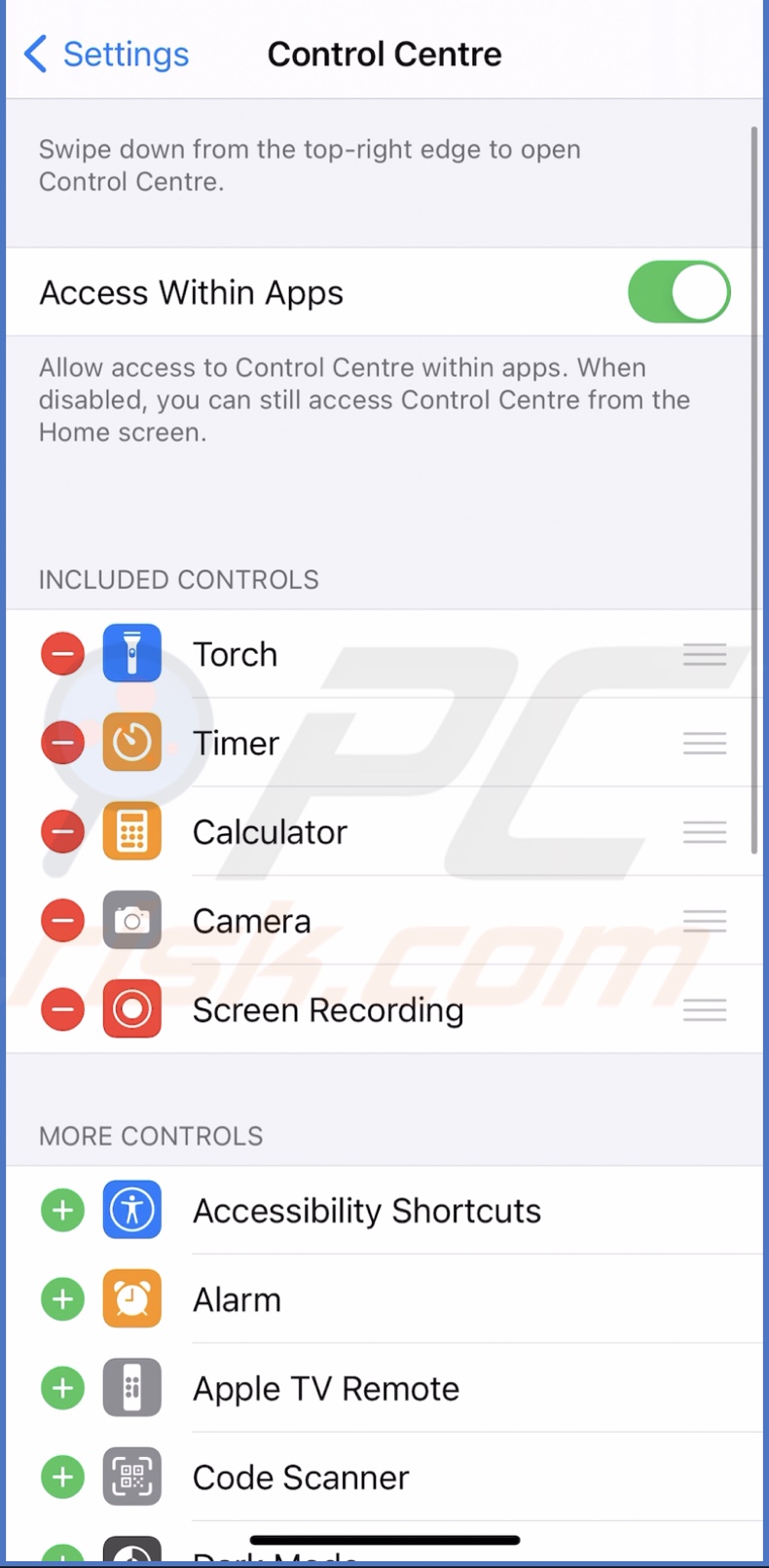Click the Calculator app icon
The height and width of the screenshot is (1568, 769).
[131, 831]
